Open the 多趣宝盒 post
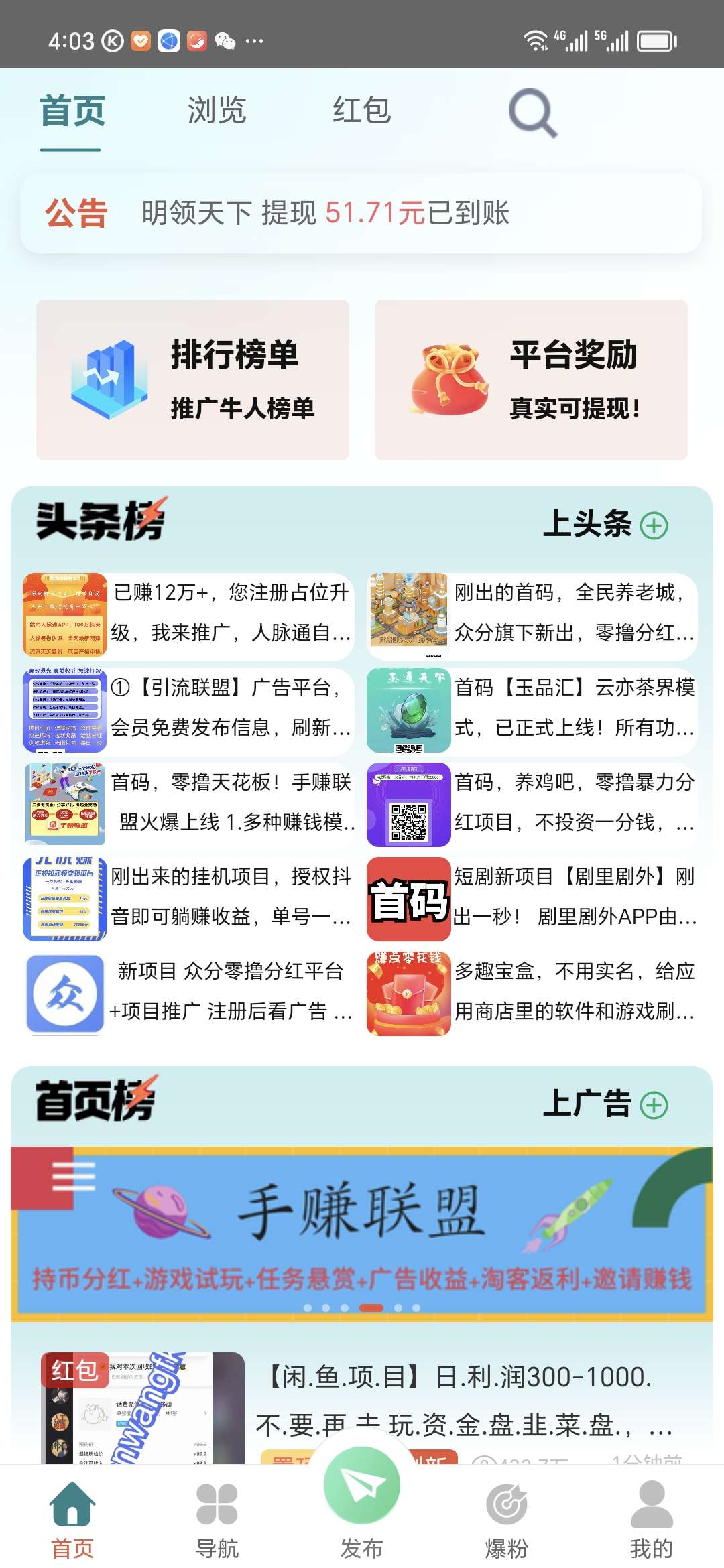The height and width of the screenshot is (1568, 724). [532, 992]
